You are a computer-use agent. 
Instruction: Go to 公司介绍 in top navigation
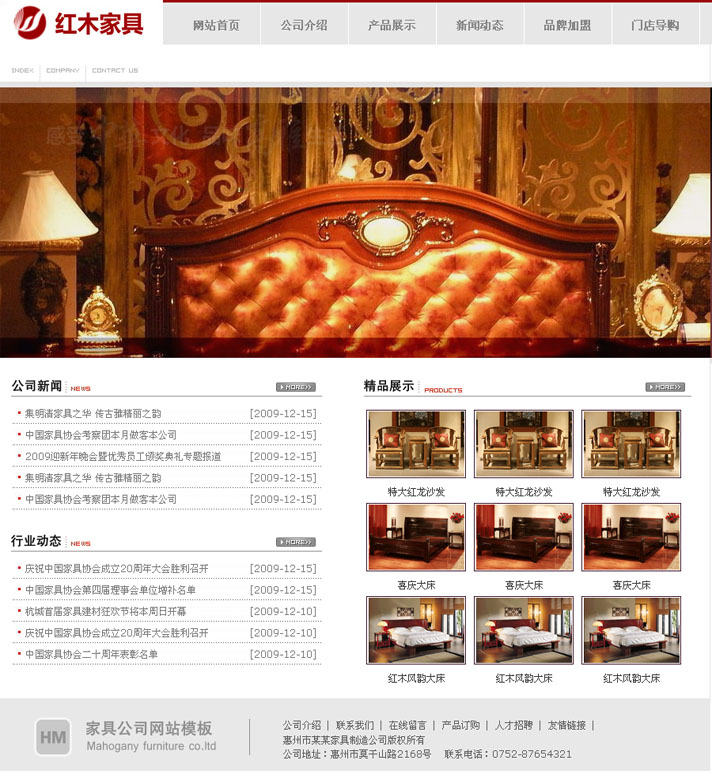tap(304, 25)
